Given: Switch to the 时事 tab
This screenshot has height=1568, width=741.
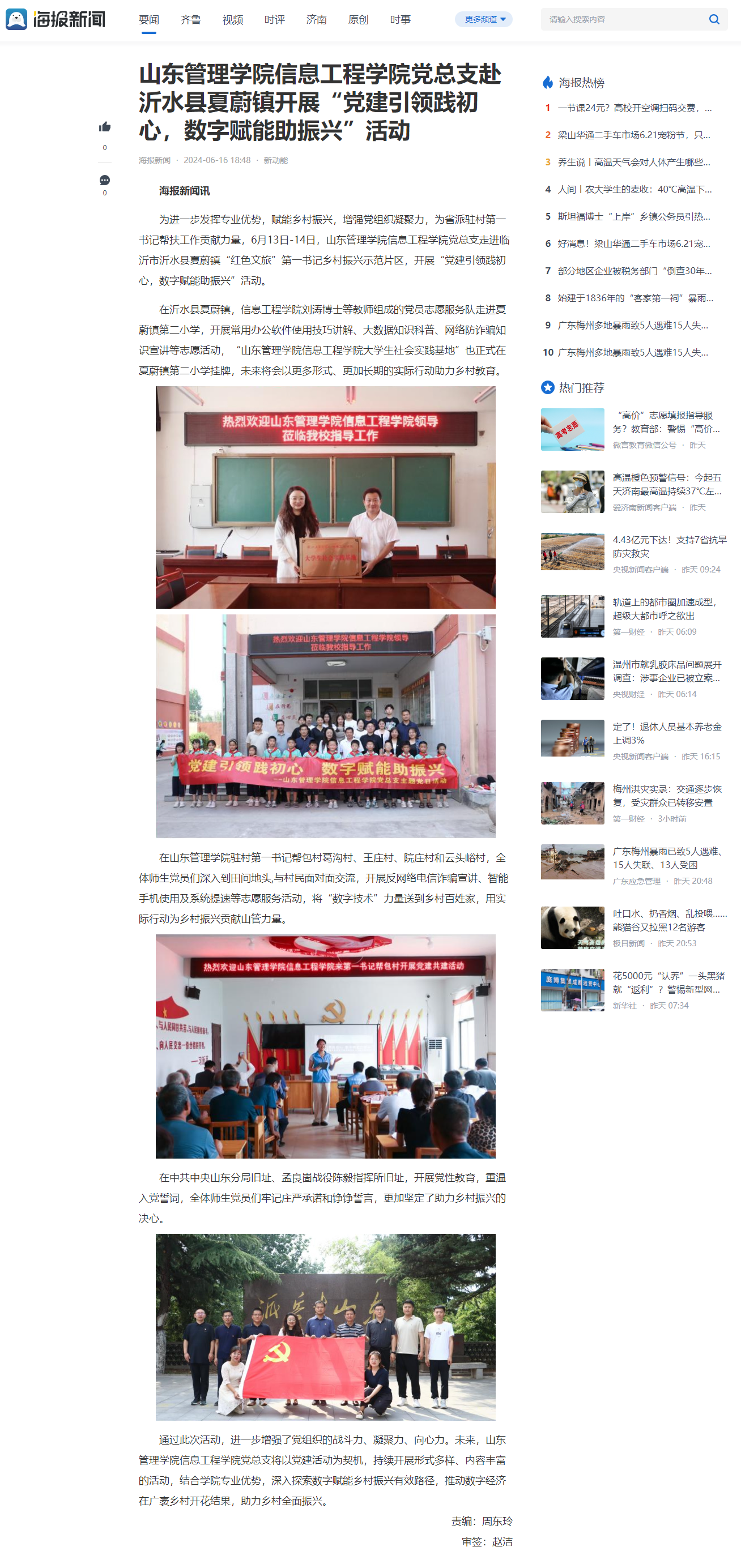Looking at the screenshot, I should tap(400, 19).
